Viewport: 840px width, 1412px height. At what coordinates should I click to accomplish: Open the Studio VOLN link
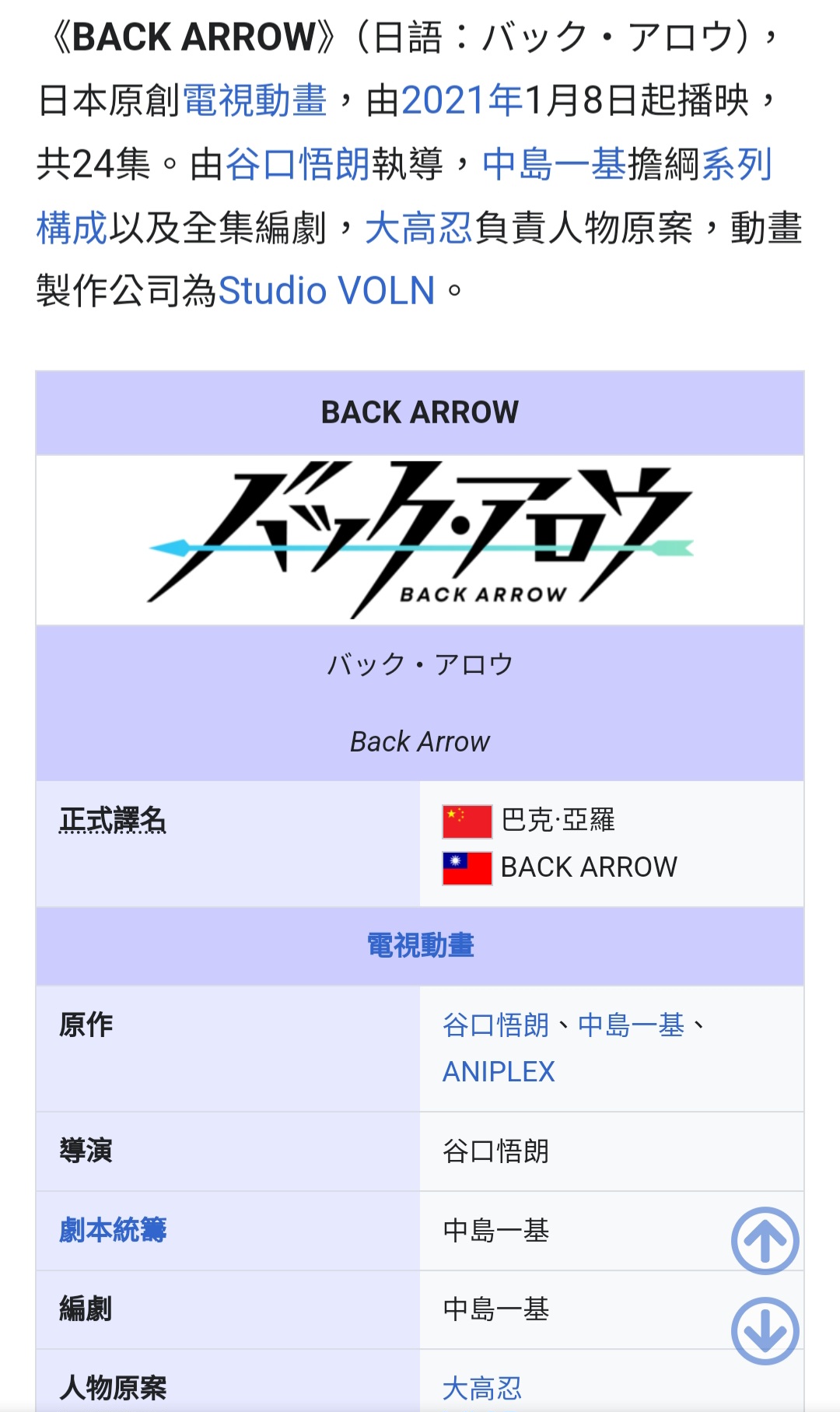click(327, 291)
